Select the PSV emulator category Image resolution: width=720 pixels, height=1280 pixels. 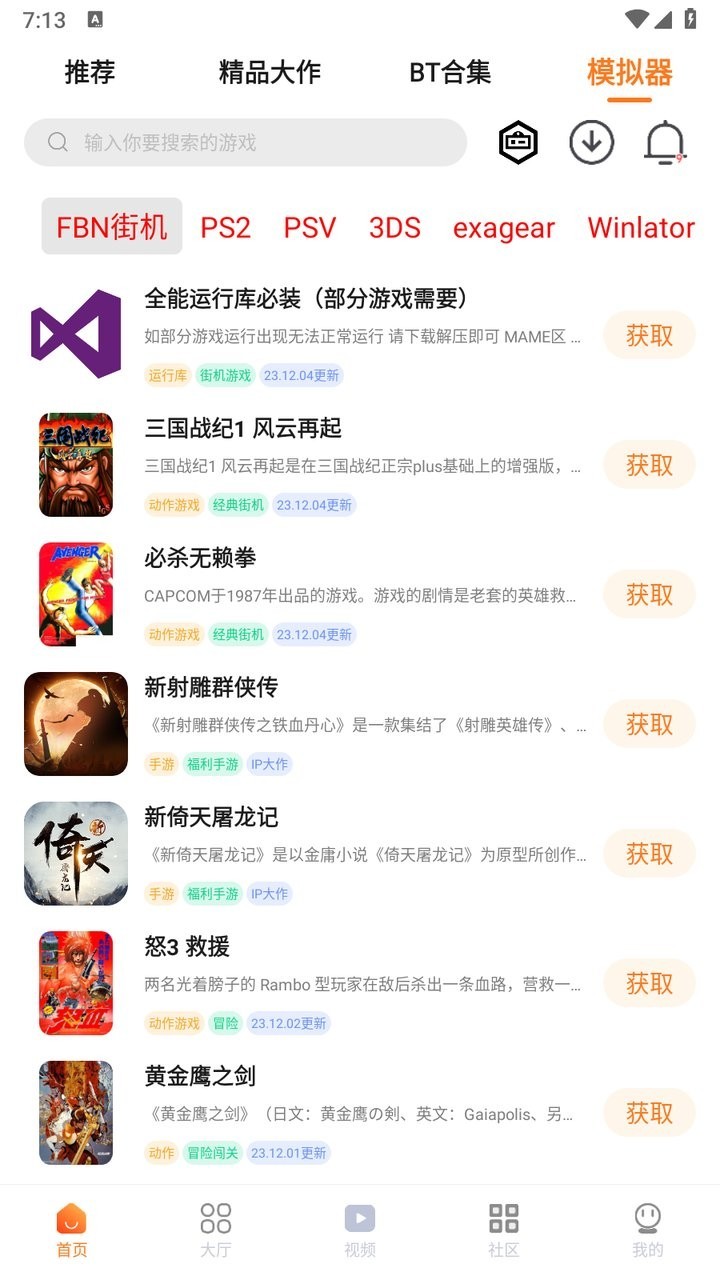[x=310, y=227]
